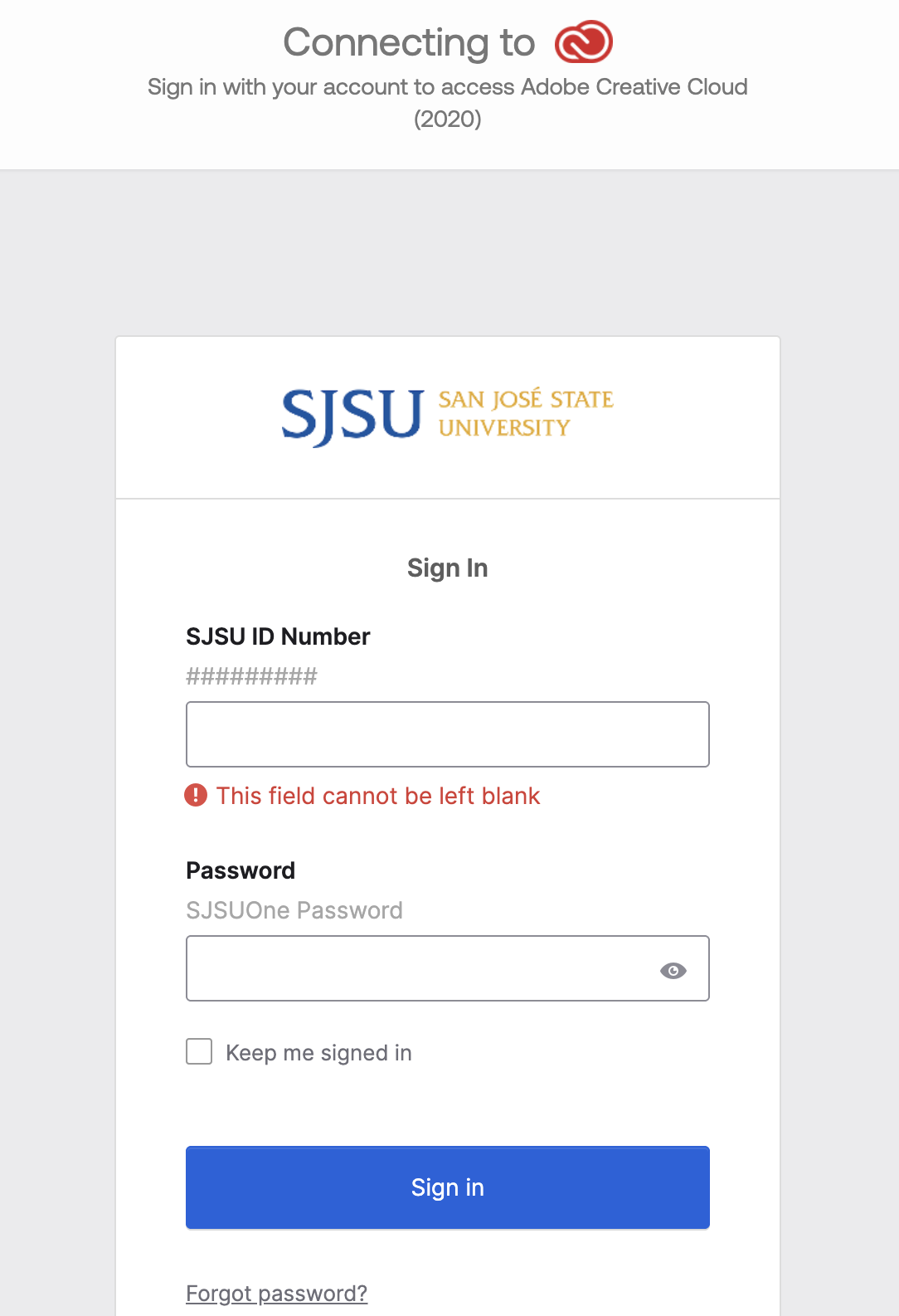Click the ######### placeholder hint text
Image resolution: width=899 pixels, height=1316 pixels.
pos(250,675)
